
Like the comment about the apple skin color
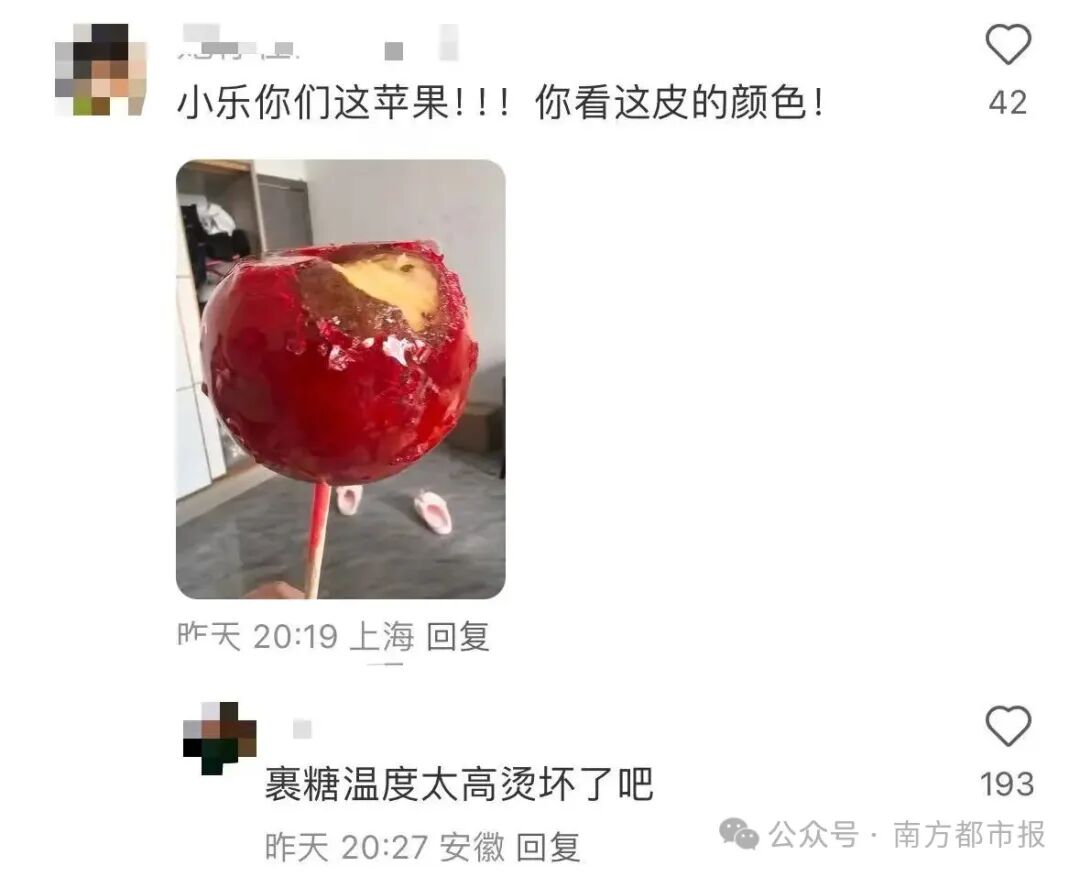pos(1007,46)
